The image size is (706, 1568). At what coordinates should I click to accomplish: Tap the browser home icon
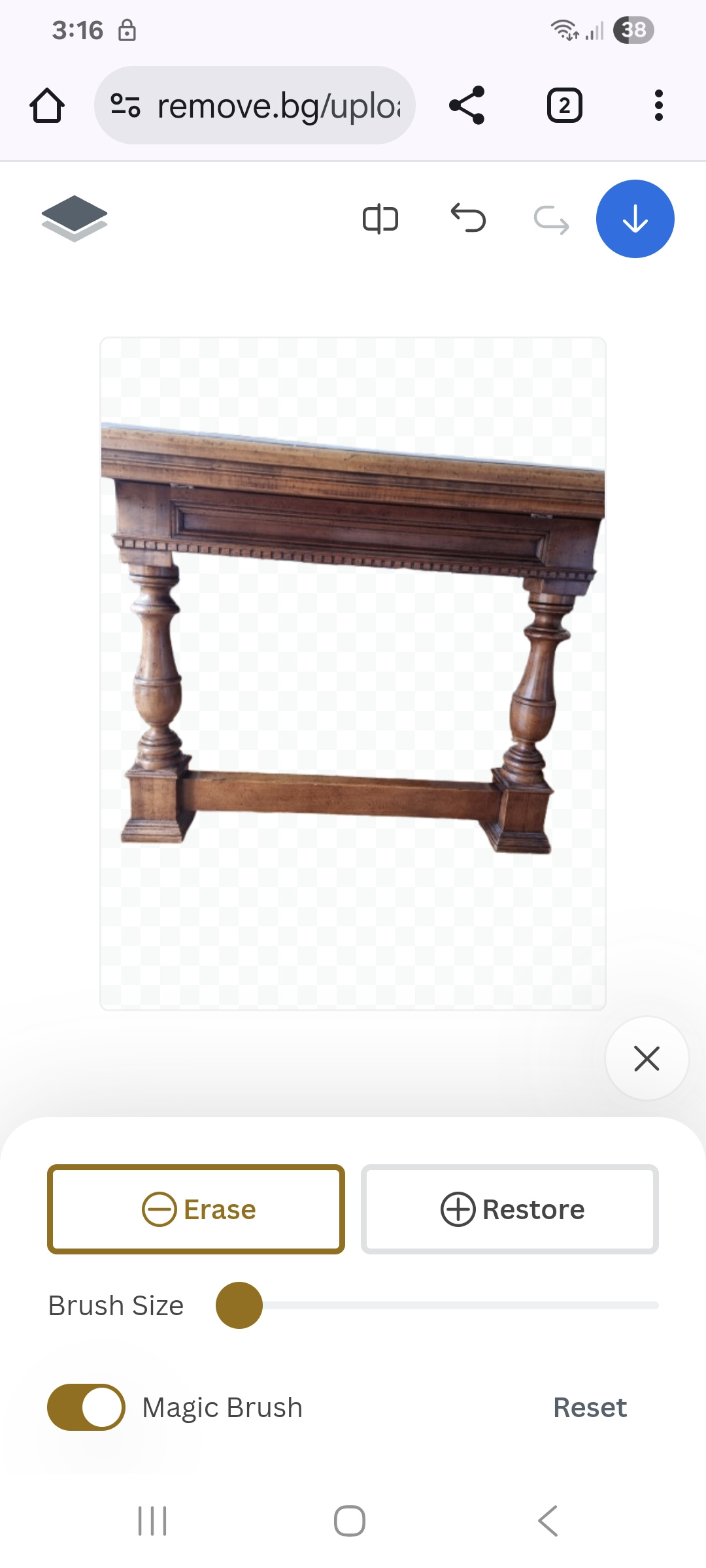tap(47, 106)
